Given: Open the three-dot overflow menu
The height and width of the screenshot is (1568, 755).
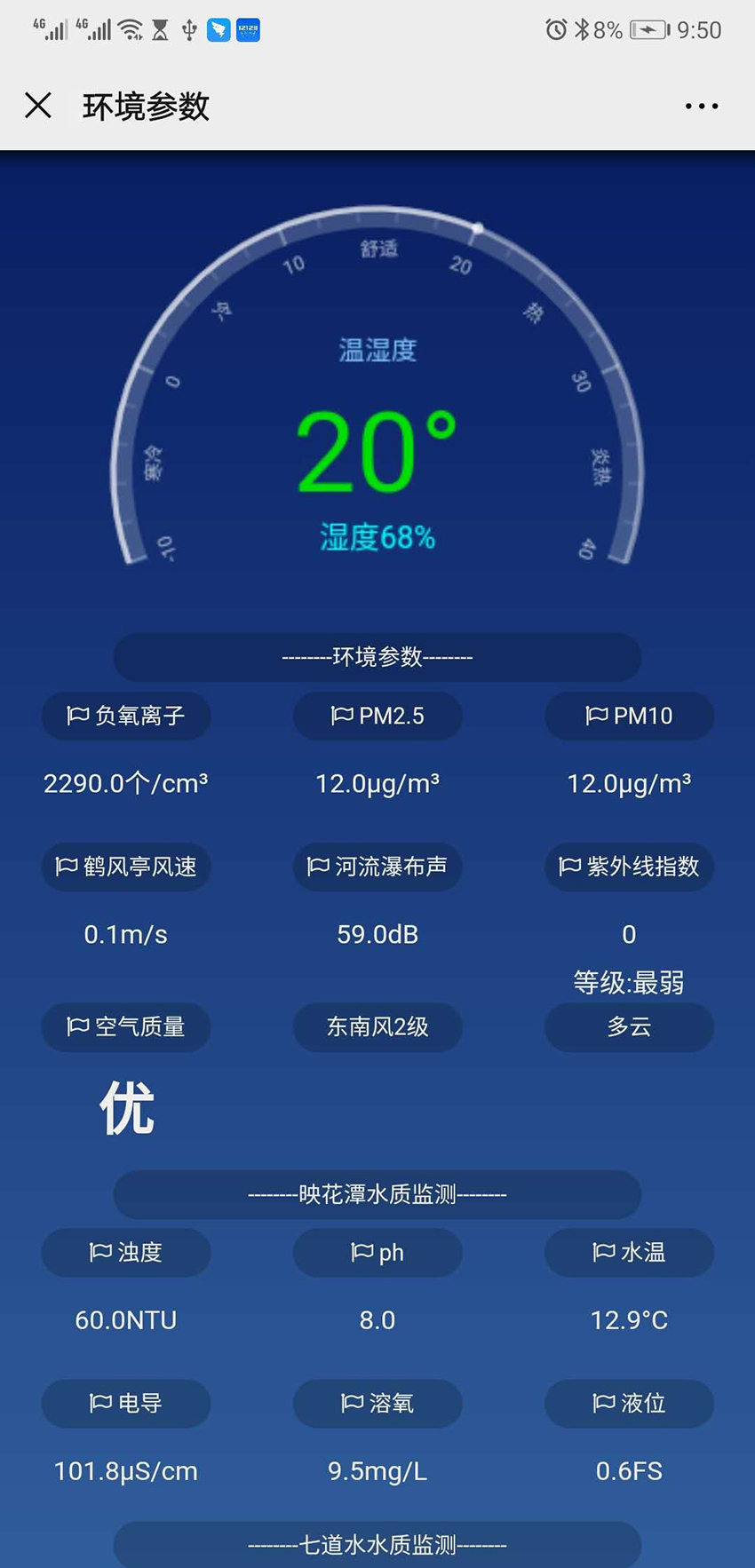Looking at the screenshot, I should (x=701, y=107).
